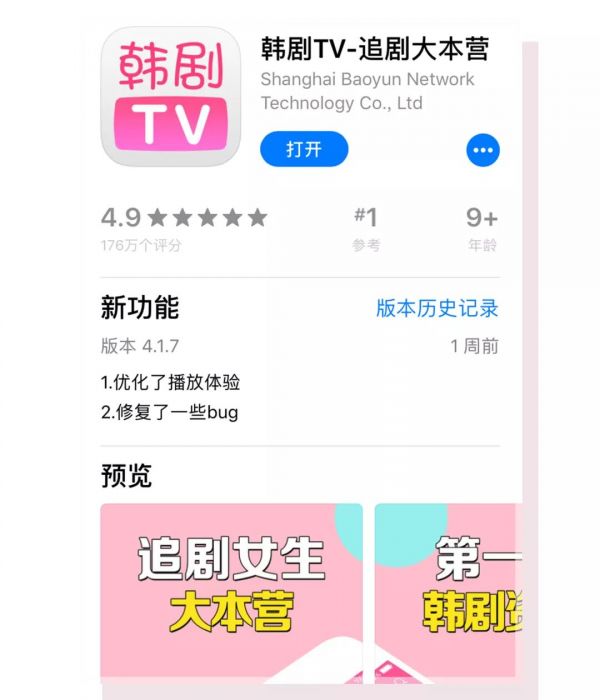View 版本历史记录 version history
The height and width of the screenshot is (700, 600).
pos(437,308)
